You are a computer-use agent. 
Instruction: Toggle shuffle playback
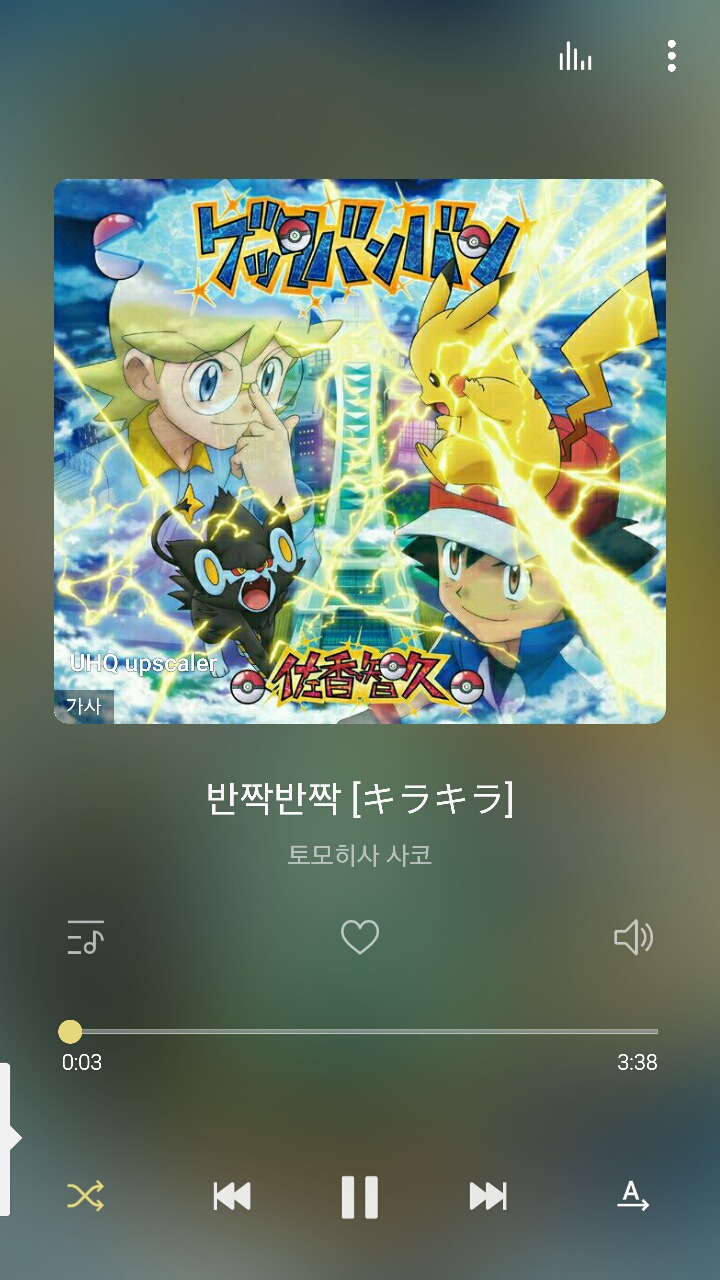pos(86,1196)
